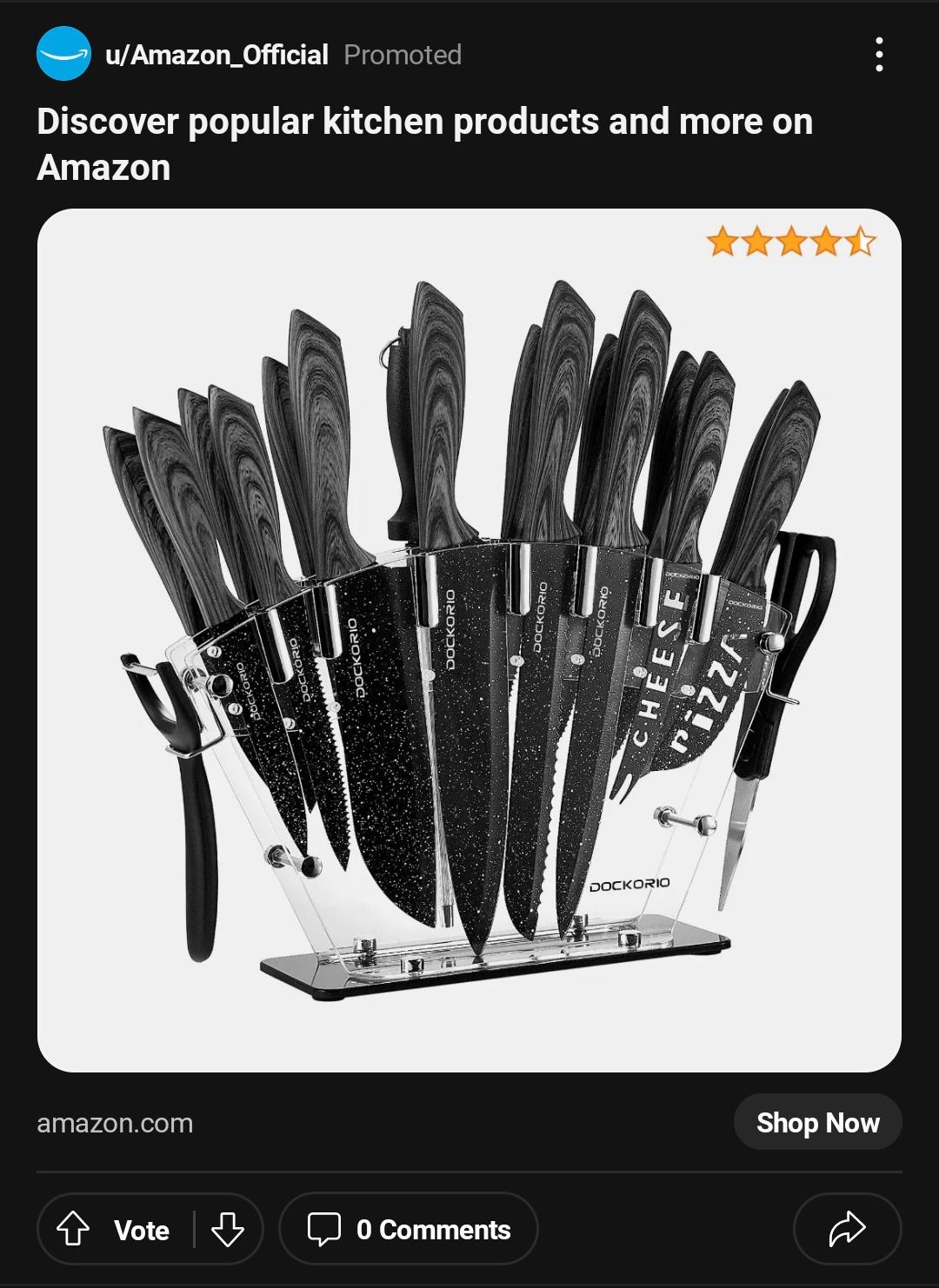Click the Promoted label

coord(402,54)
